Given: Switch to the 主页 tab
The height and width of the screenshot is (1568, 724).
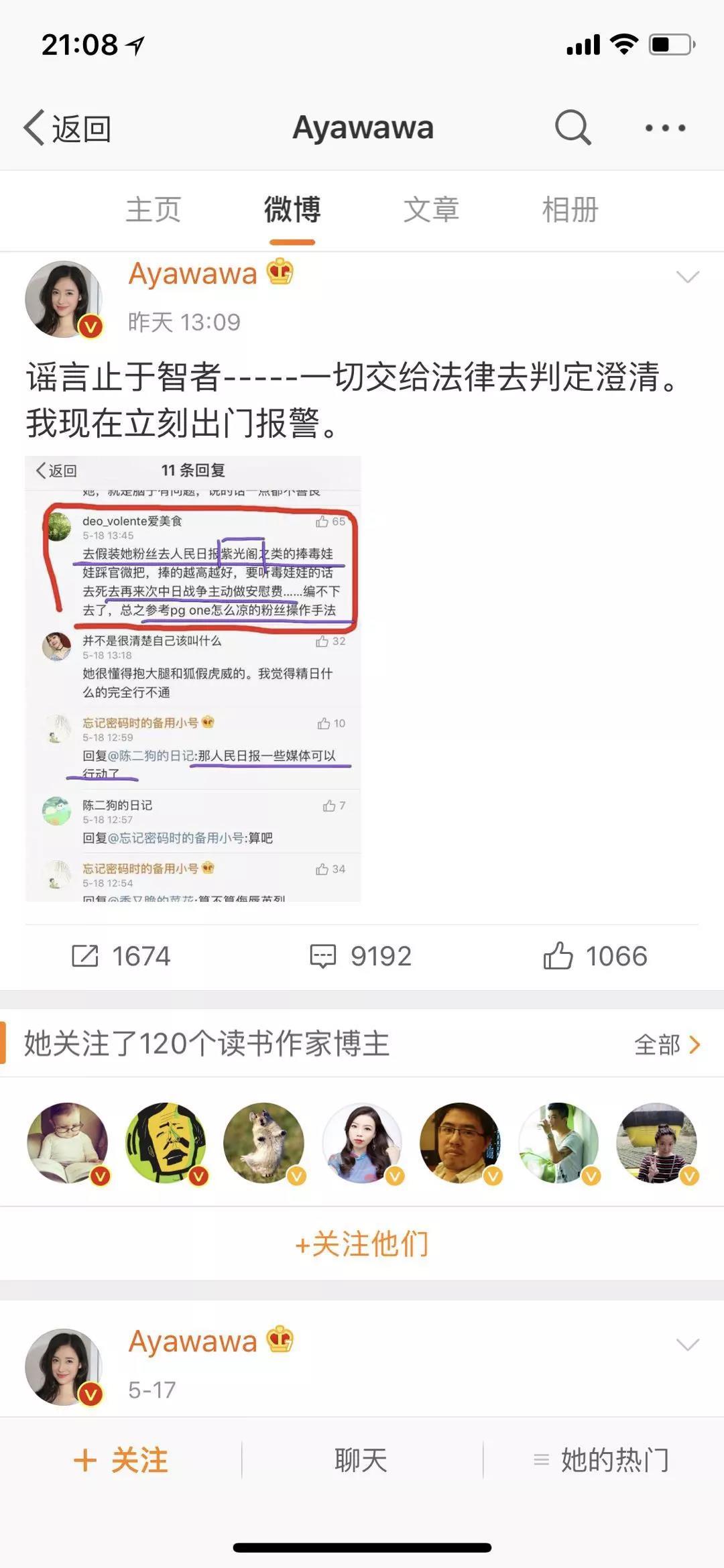Looking at the screenshot, I should pos(154,210).
